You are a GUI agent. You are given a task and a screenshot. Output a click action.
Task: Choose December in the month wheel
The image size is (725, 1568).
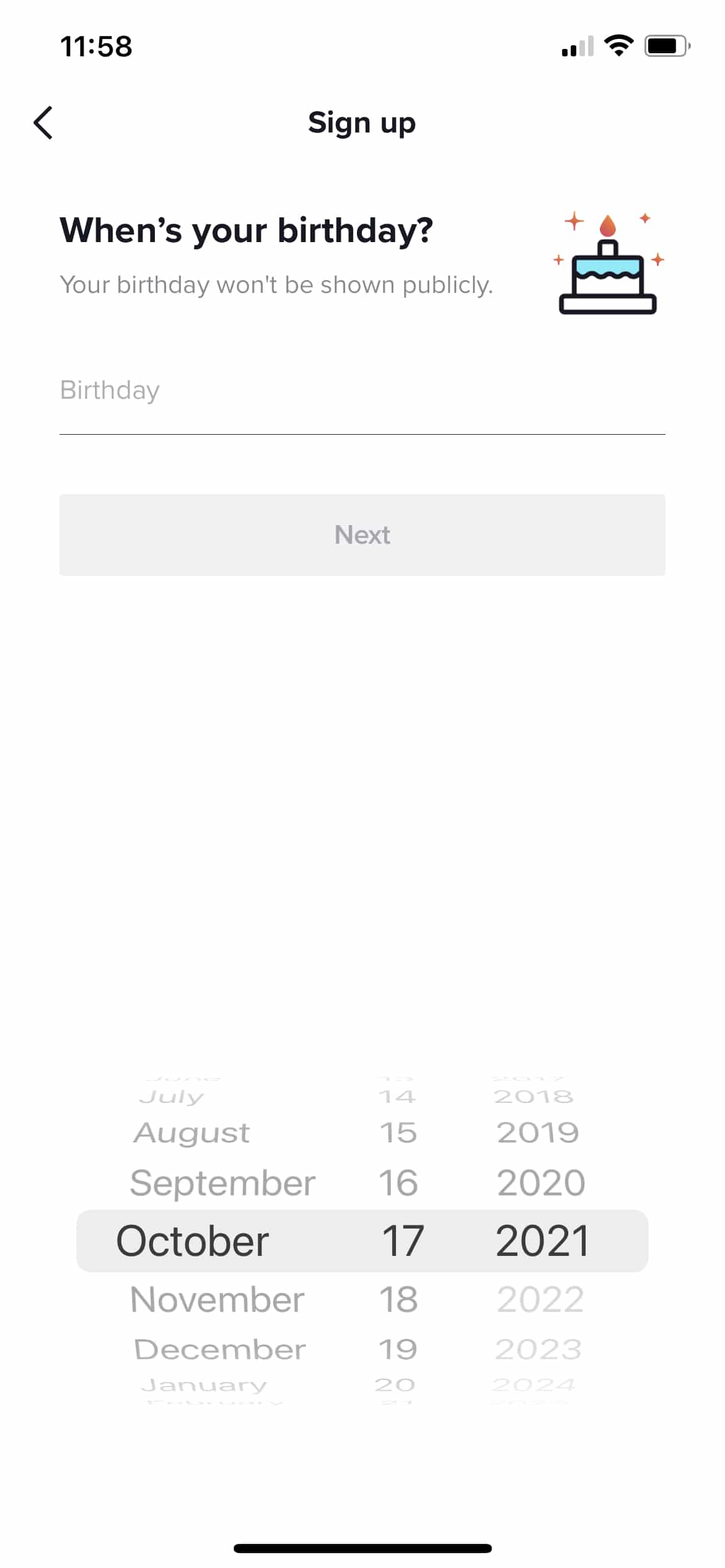220,1349
